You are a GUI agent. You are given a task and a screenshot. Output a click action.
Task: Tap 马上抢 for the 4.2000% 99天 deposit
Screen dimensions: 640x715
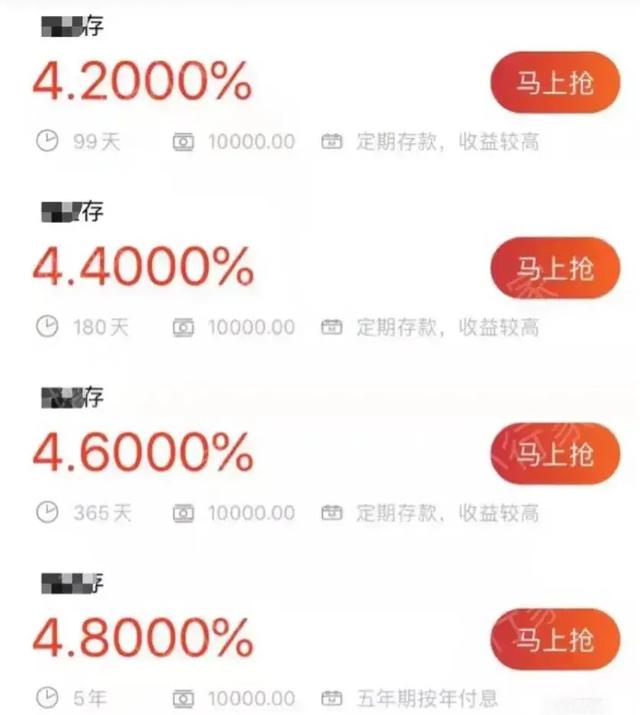coord(554,82)
